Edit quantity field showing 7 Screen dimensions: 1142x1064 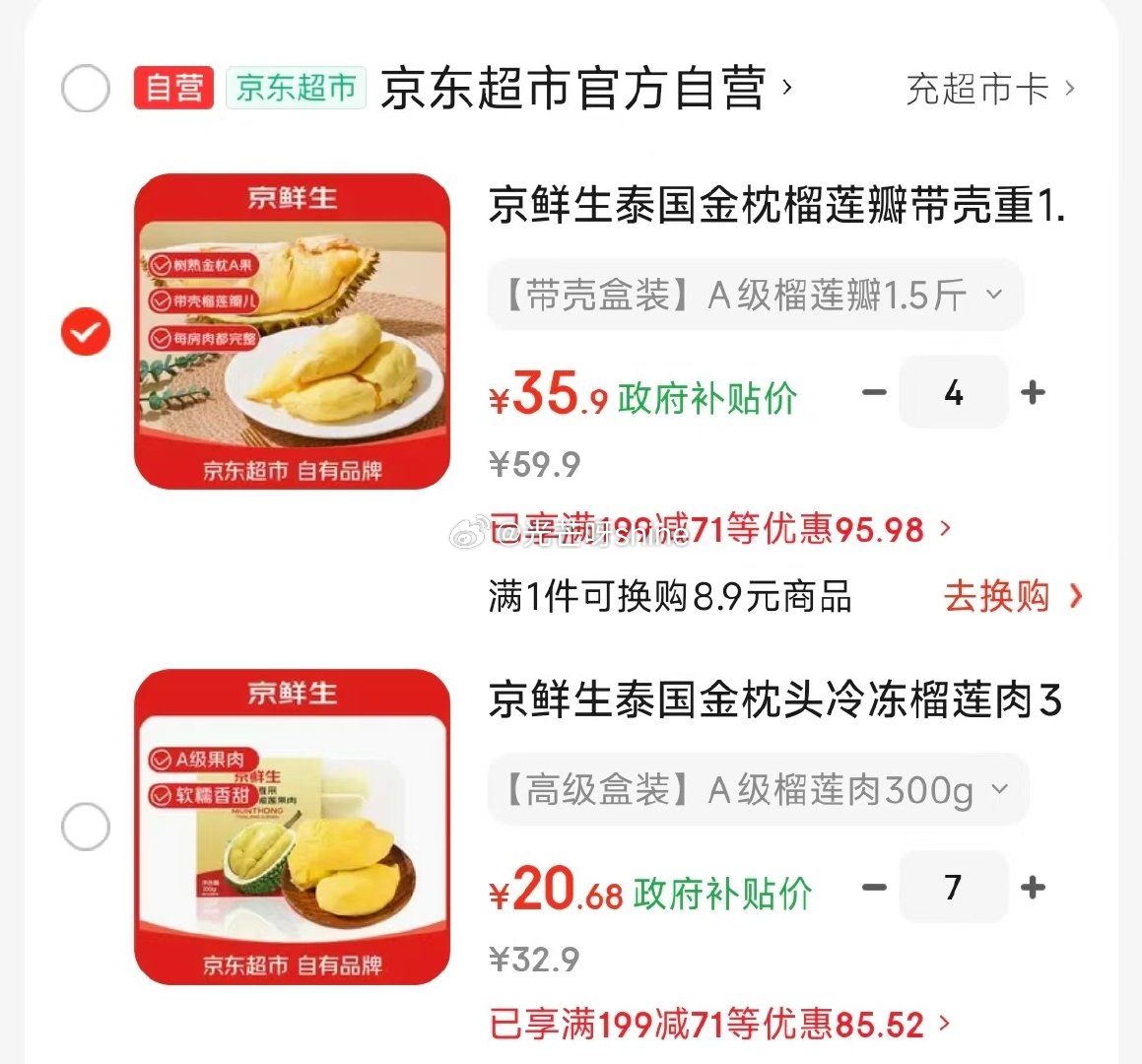(954, 888)
